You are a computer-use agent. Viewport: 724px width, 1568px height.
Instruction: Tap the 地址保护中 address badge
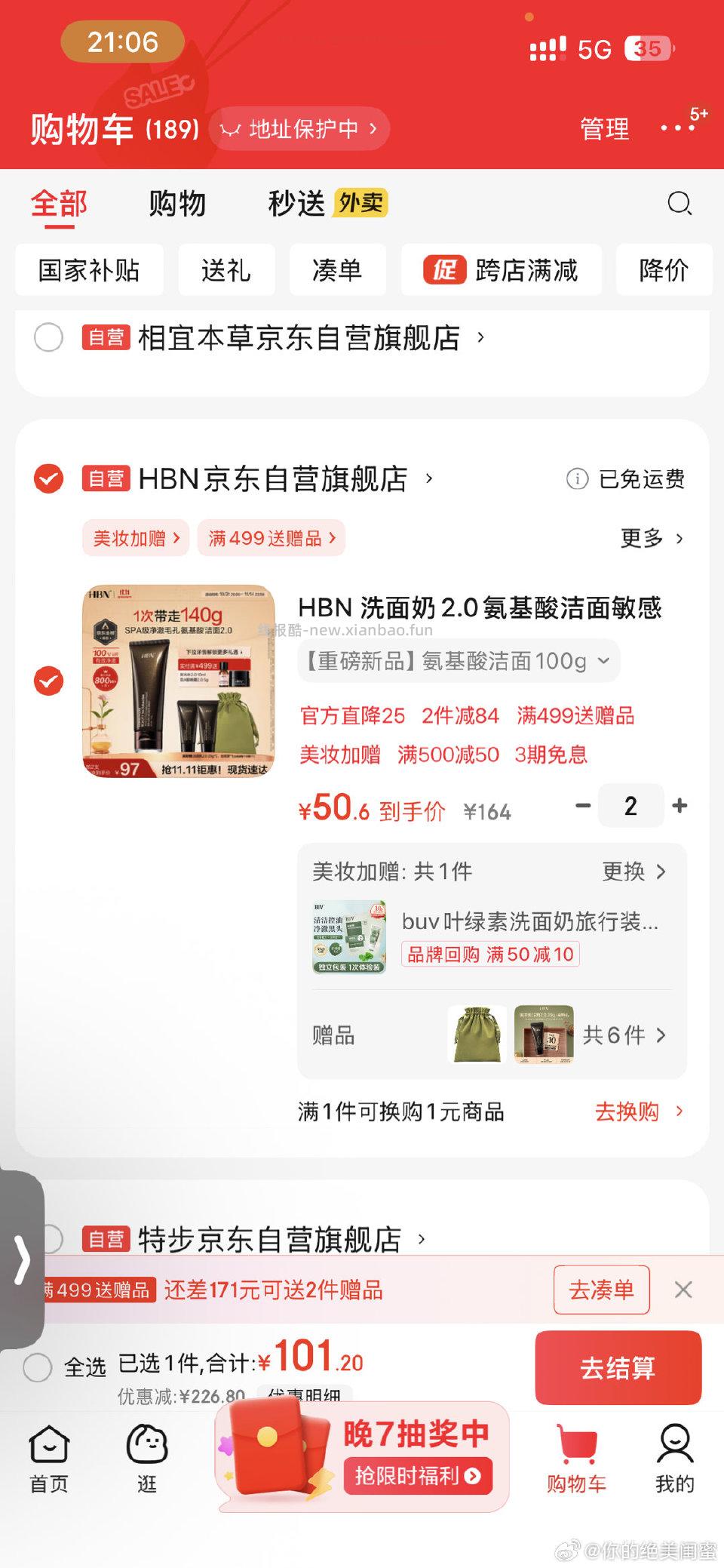click(300, 128)
